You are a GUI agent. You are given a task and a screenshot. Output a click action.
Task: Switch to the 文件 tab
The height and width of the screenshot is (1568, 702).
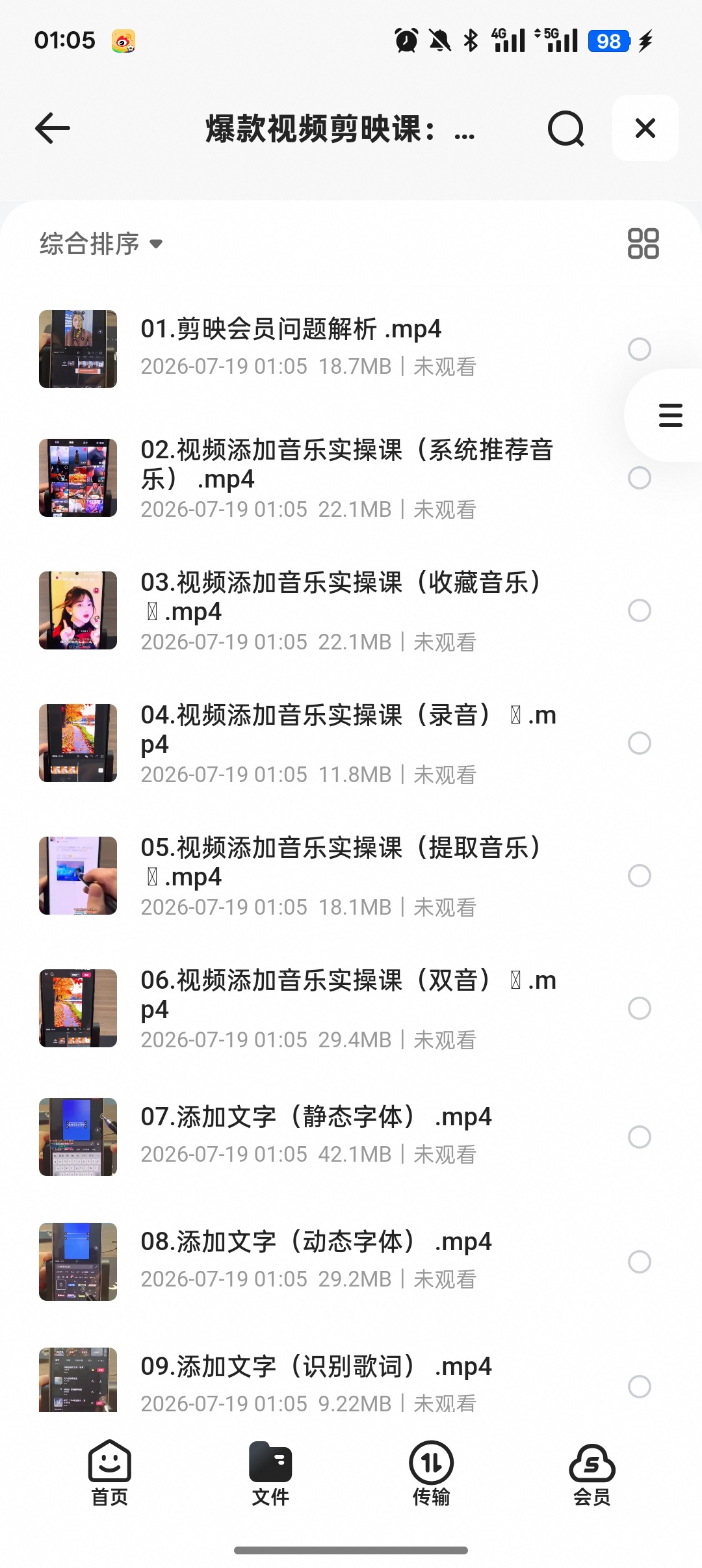coord(270,1473)
